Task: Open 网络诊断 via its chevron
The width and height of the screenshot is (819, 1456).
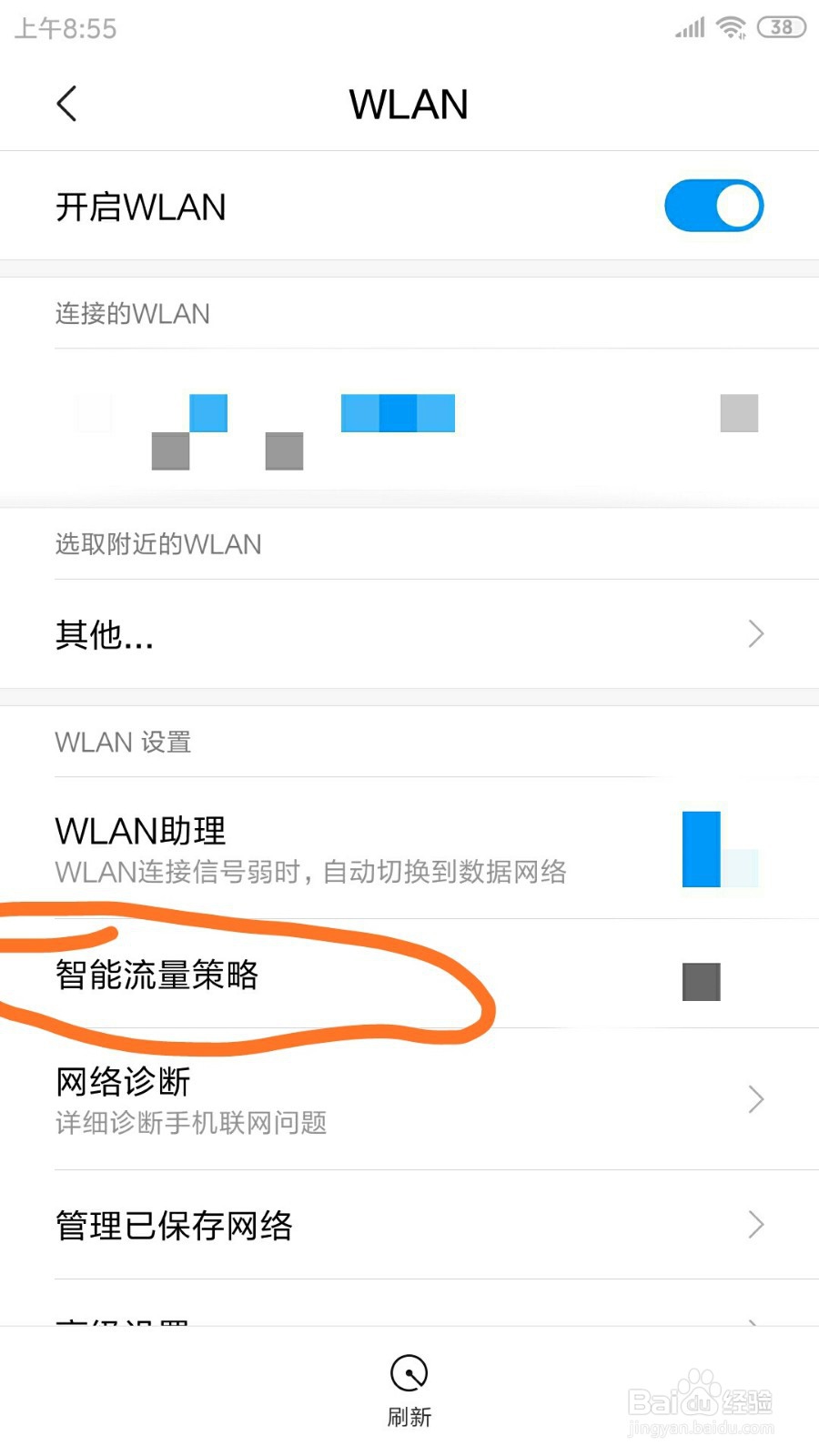Action: coord(755,1099)
